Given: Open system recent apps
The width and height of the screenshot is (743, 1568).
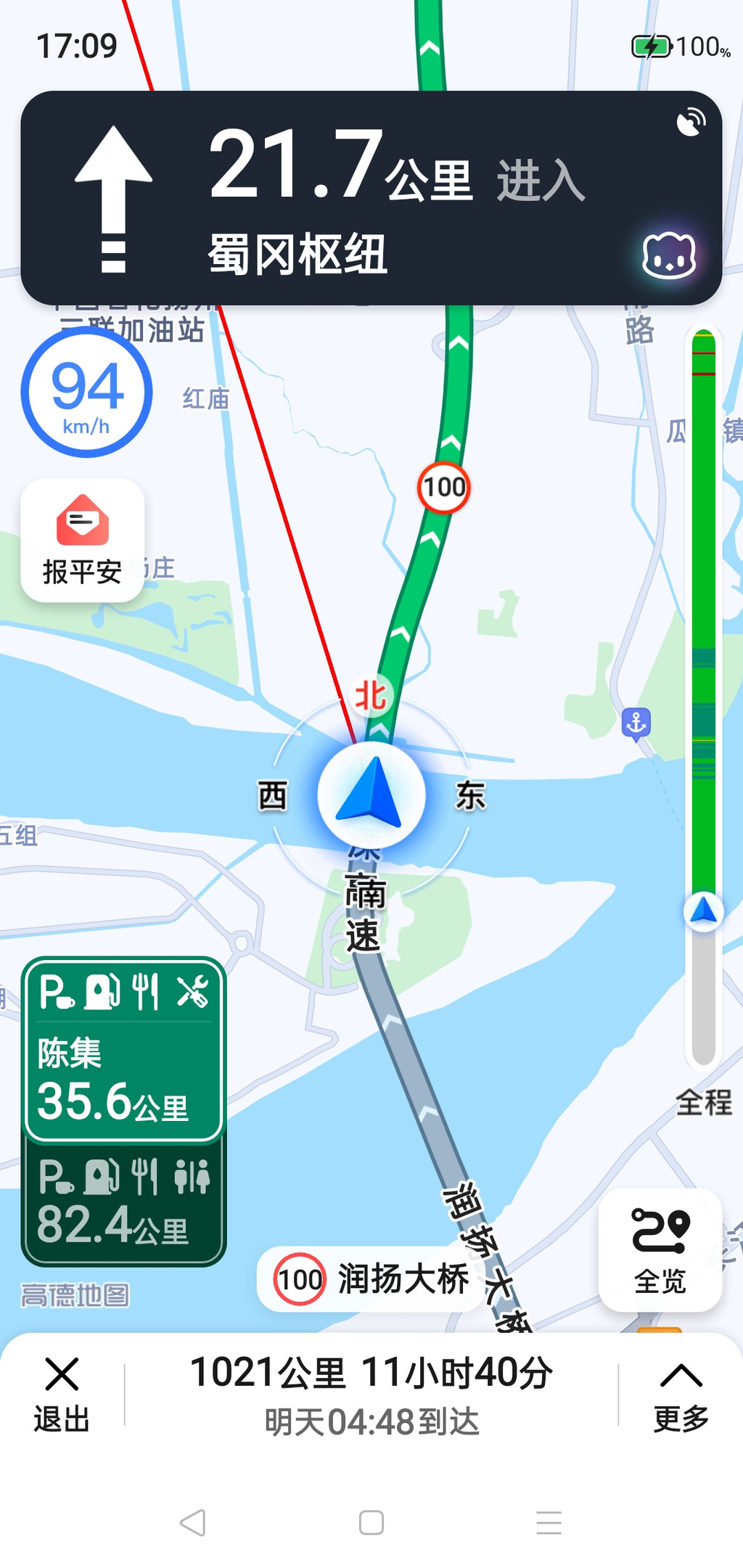Looking at the screenshot, I should (x=549, y=1522).
